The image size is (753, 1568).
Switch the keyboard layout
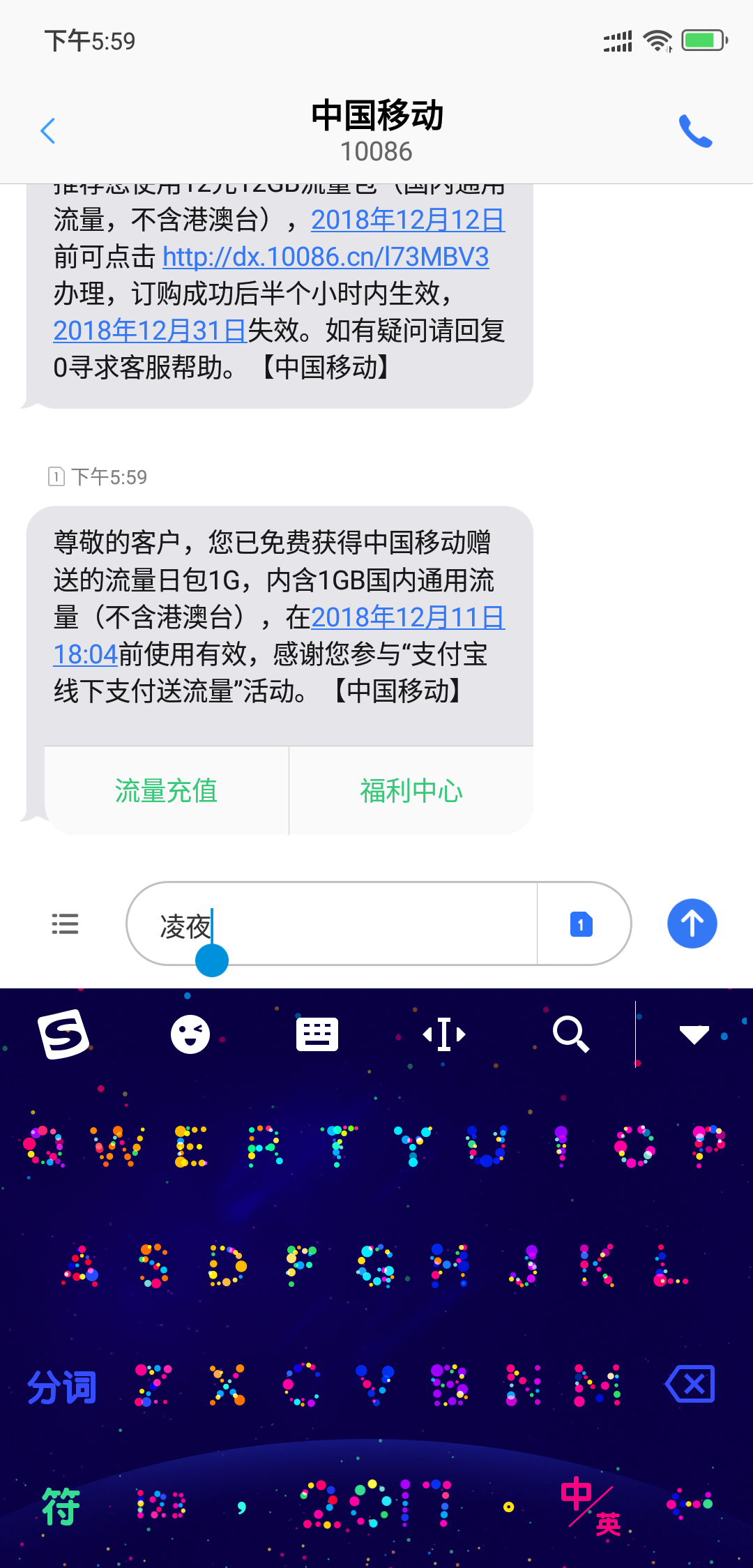pyautogui.click(x=317, y=1034)
